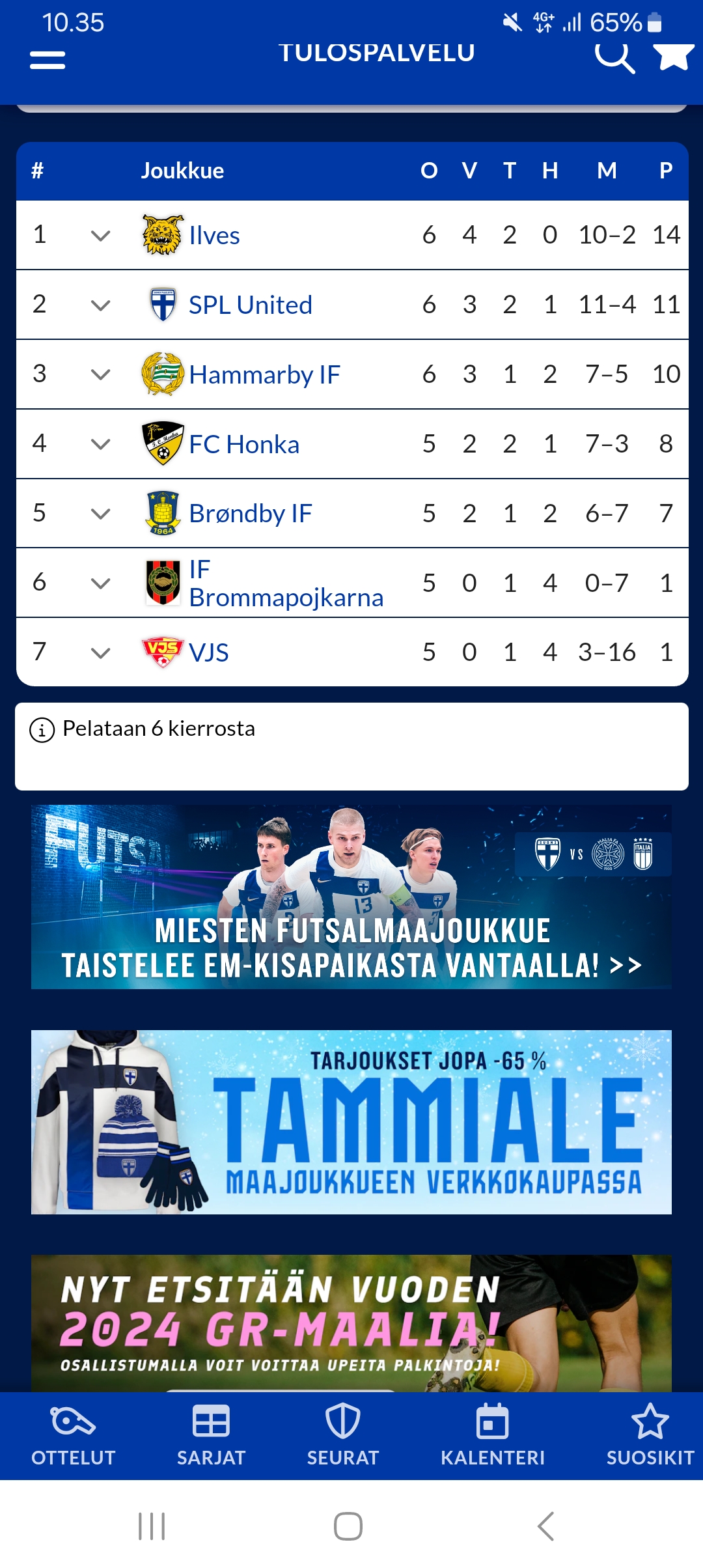Open the Tammiale sale banner

(351, 1122)
